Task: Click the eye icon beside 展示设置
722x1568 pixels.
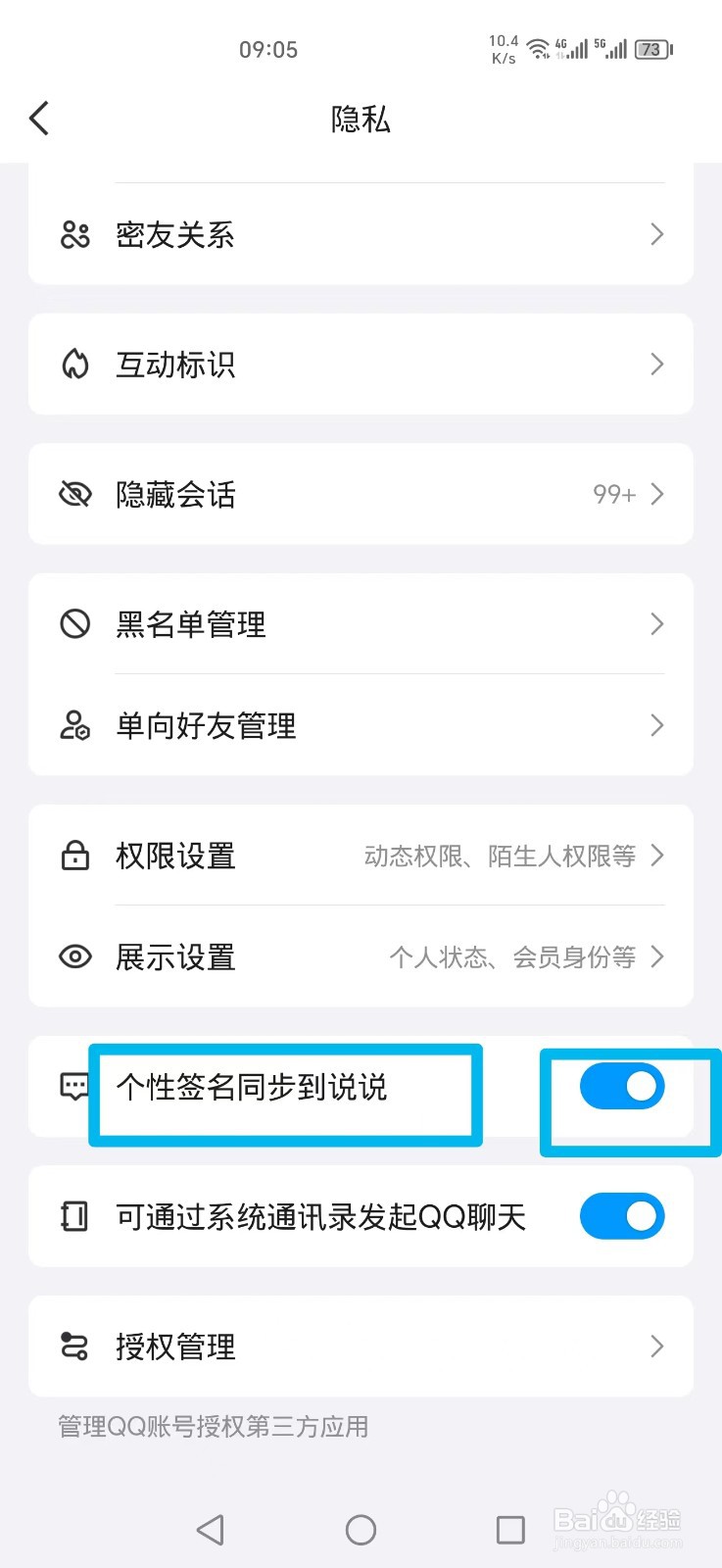Action: click(x=74, y=957)
